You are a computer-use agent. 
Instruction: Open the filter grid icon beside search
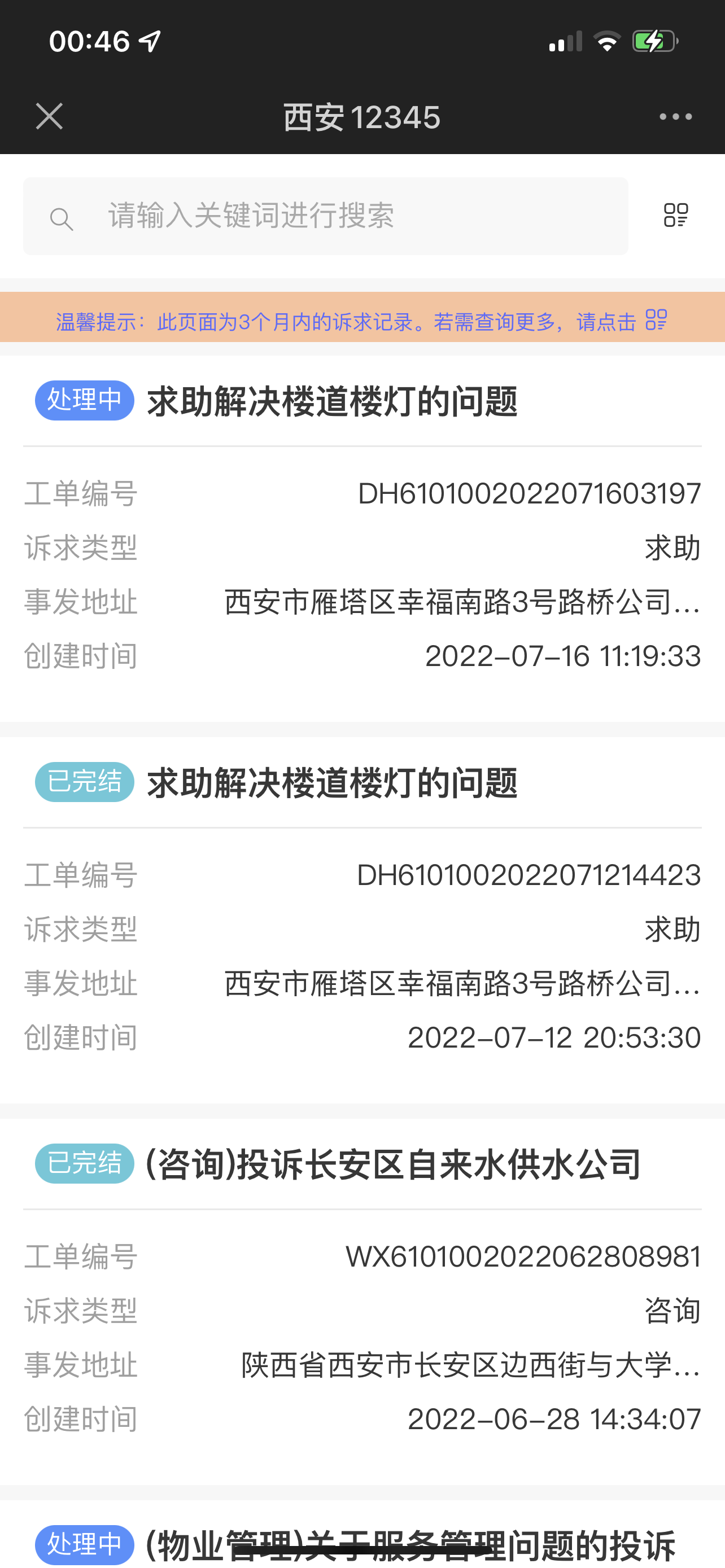675,216
